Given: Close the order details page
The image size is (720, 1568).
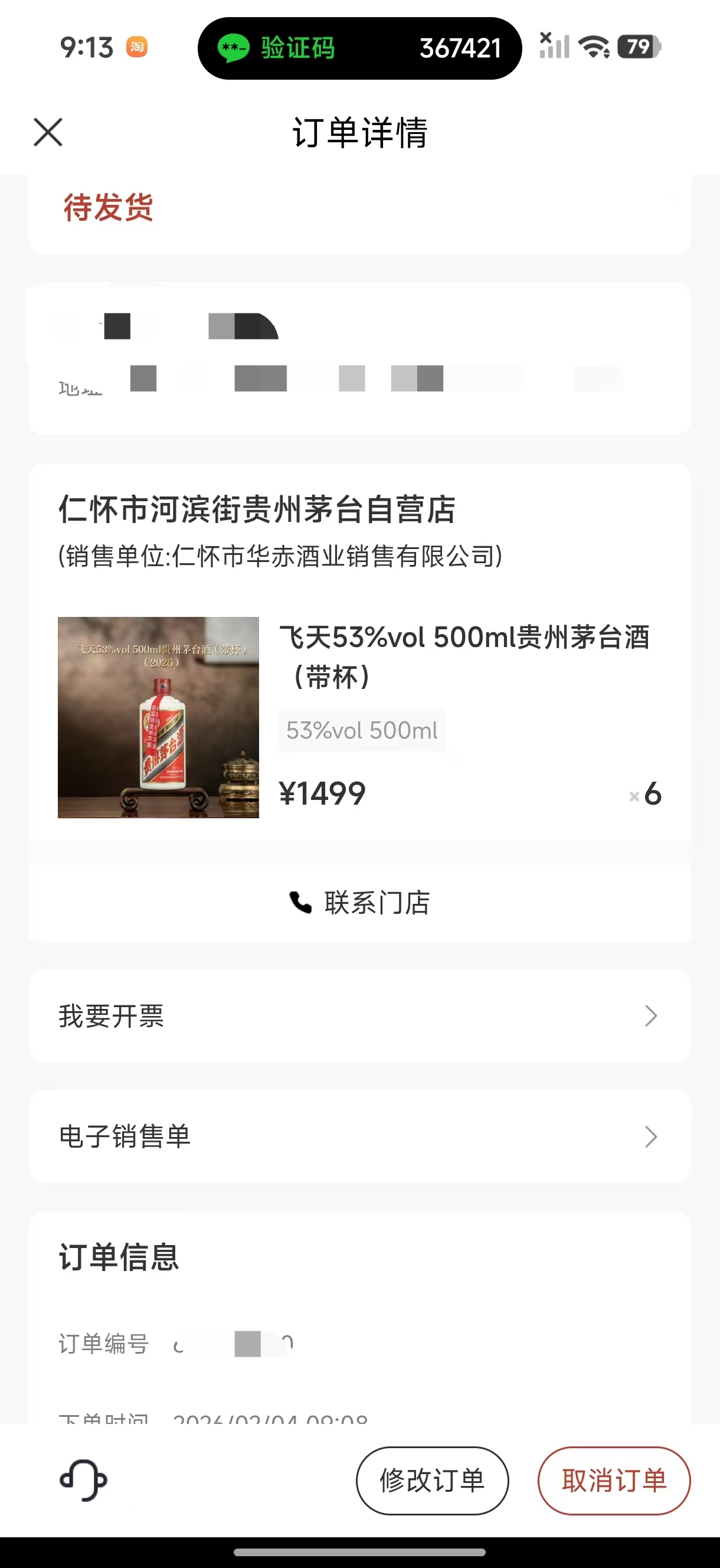Looking at the screenshot, I should click(x=48, y=133).
